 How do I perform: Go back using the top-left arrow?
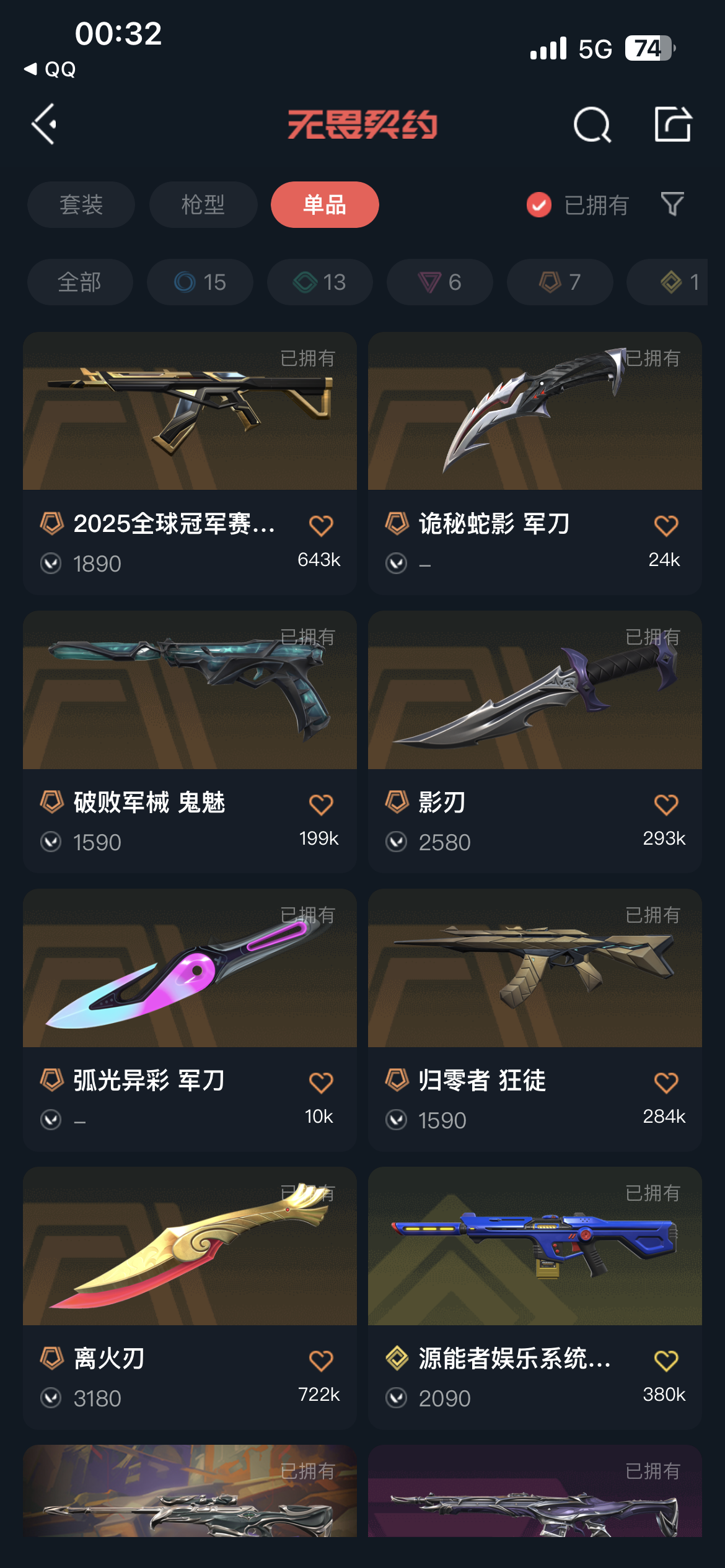45,124
